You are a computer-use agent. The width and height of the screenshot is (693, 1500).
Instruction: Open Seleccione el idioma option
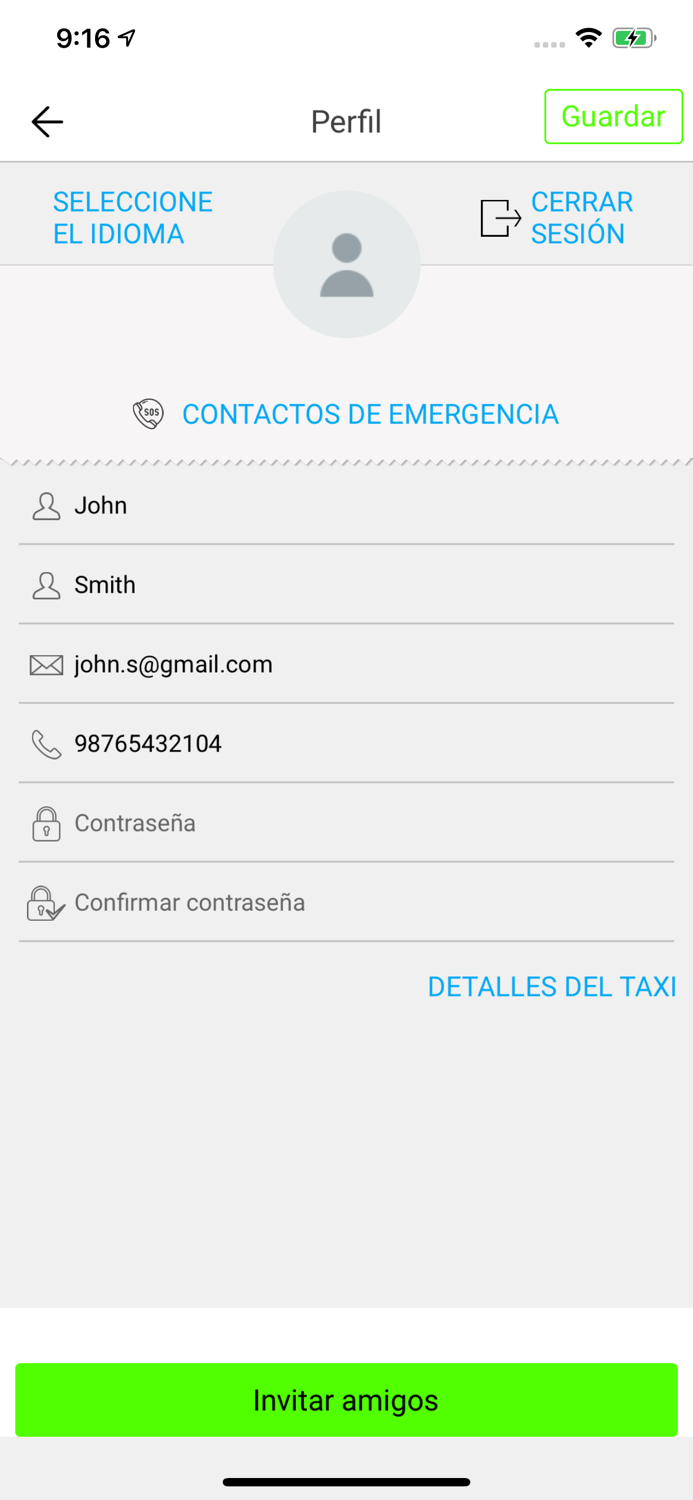click(132, 218)
